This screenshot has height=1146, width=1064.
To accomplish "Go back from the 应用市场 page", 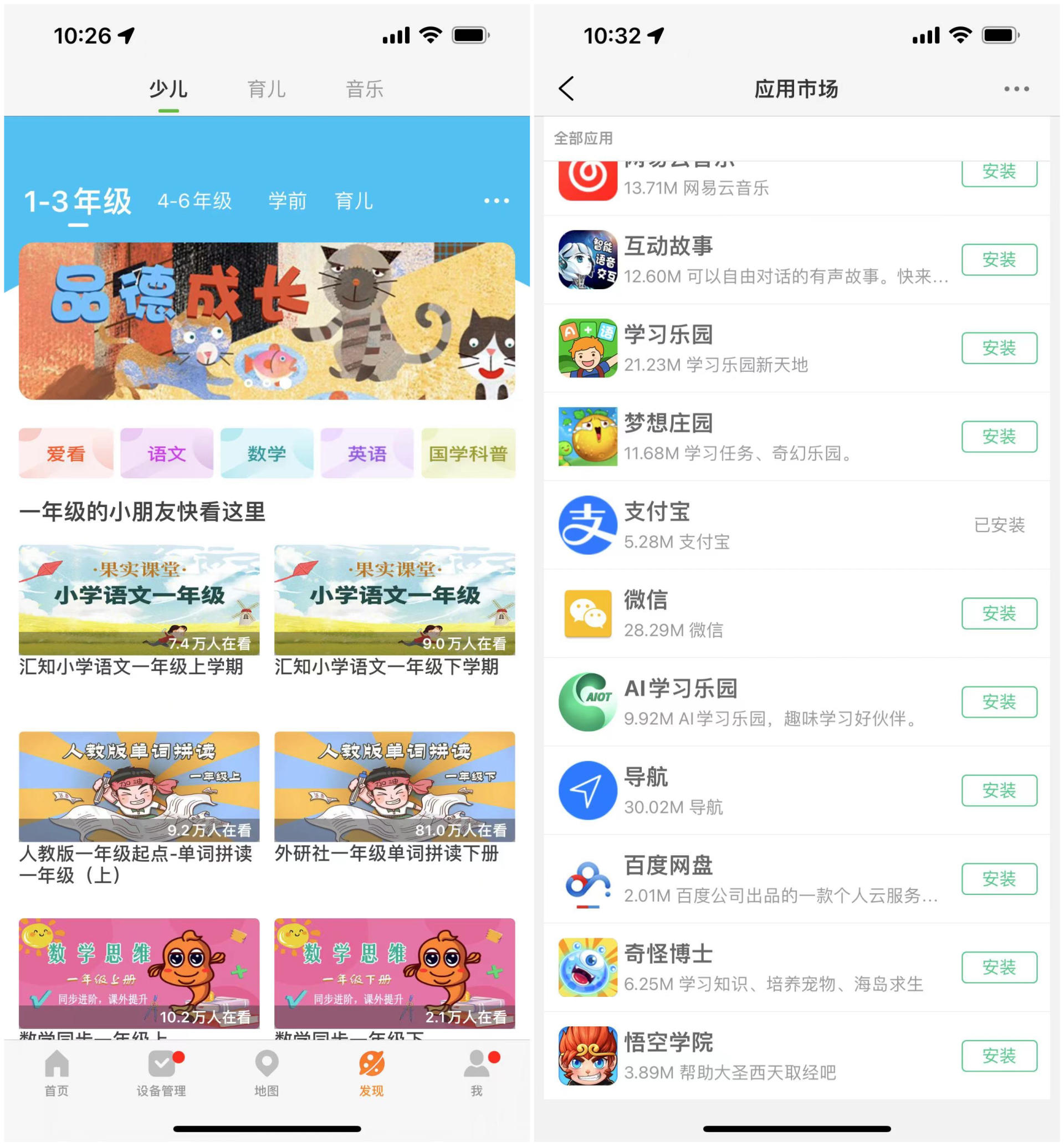I will pos(566,89).
